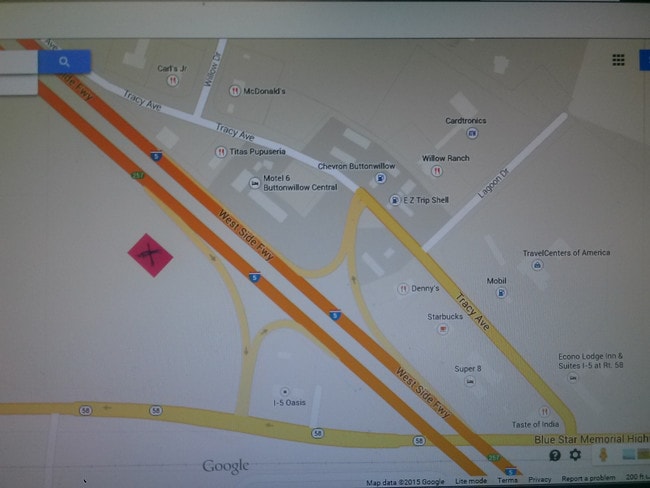Switch to Lite mode
The height and width of the screenshot is (488, 650).
pos(471,481)
